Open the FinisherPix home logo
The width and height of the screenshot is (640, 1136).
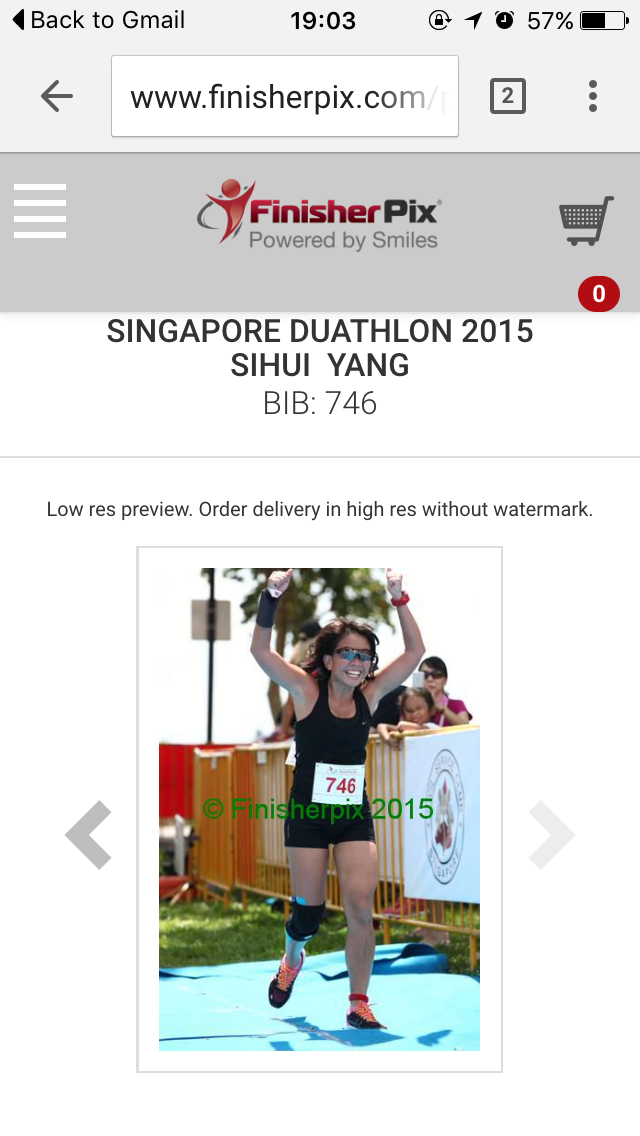(x=319, y=214)
